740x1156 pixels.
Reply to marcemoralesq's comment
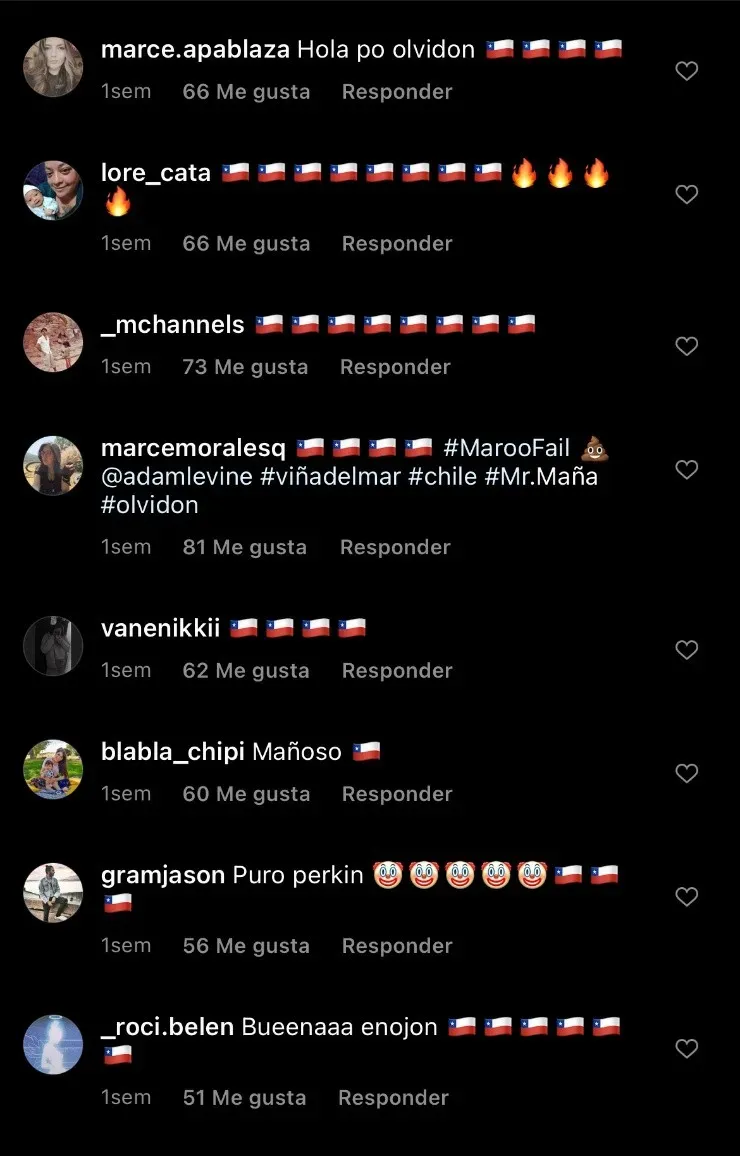(395, 547)
